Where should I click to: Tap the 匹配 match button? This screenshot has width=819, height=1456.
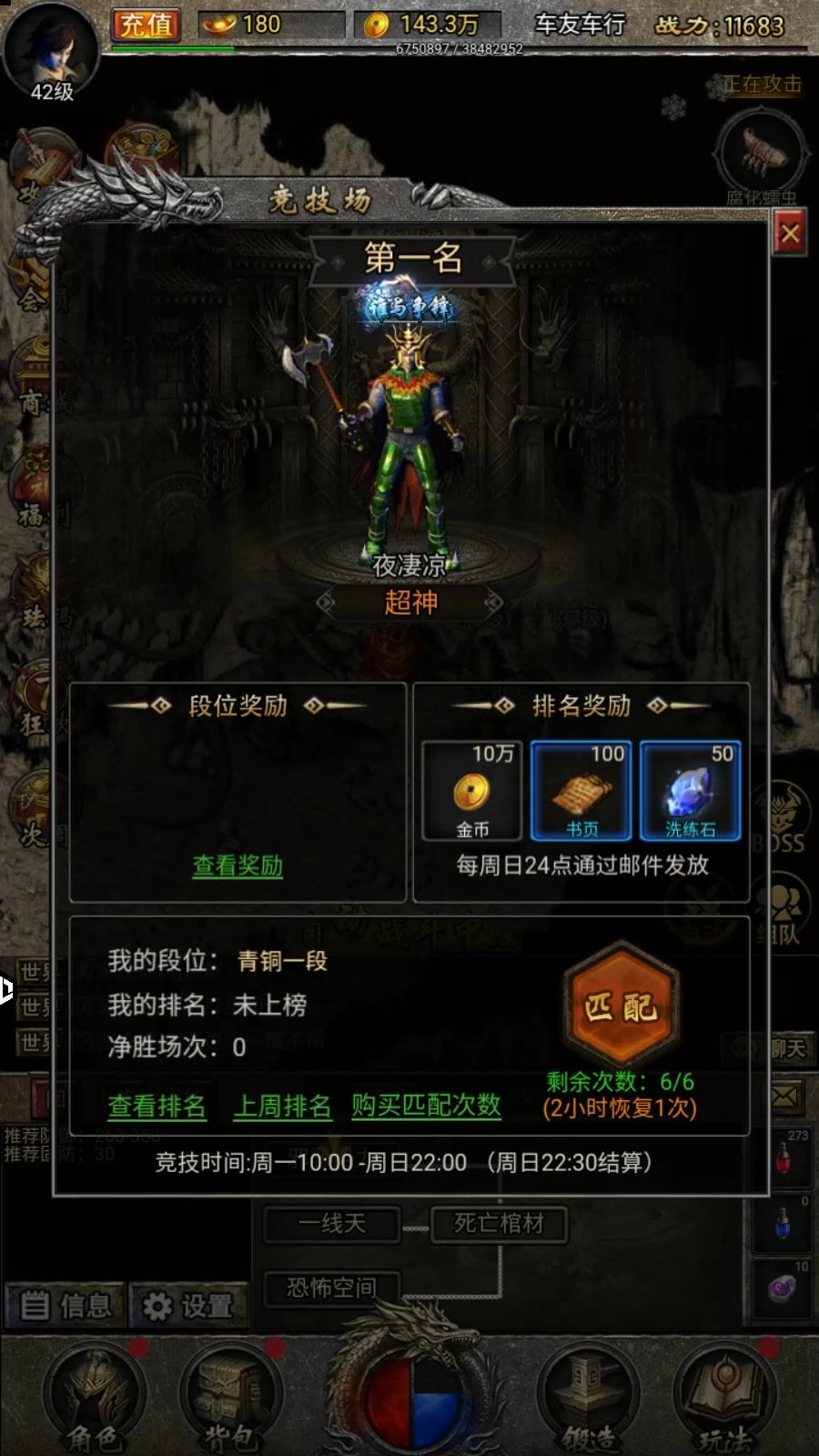pyautogui.click(x=621, y=1006)
